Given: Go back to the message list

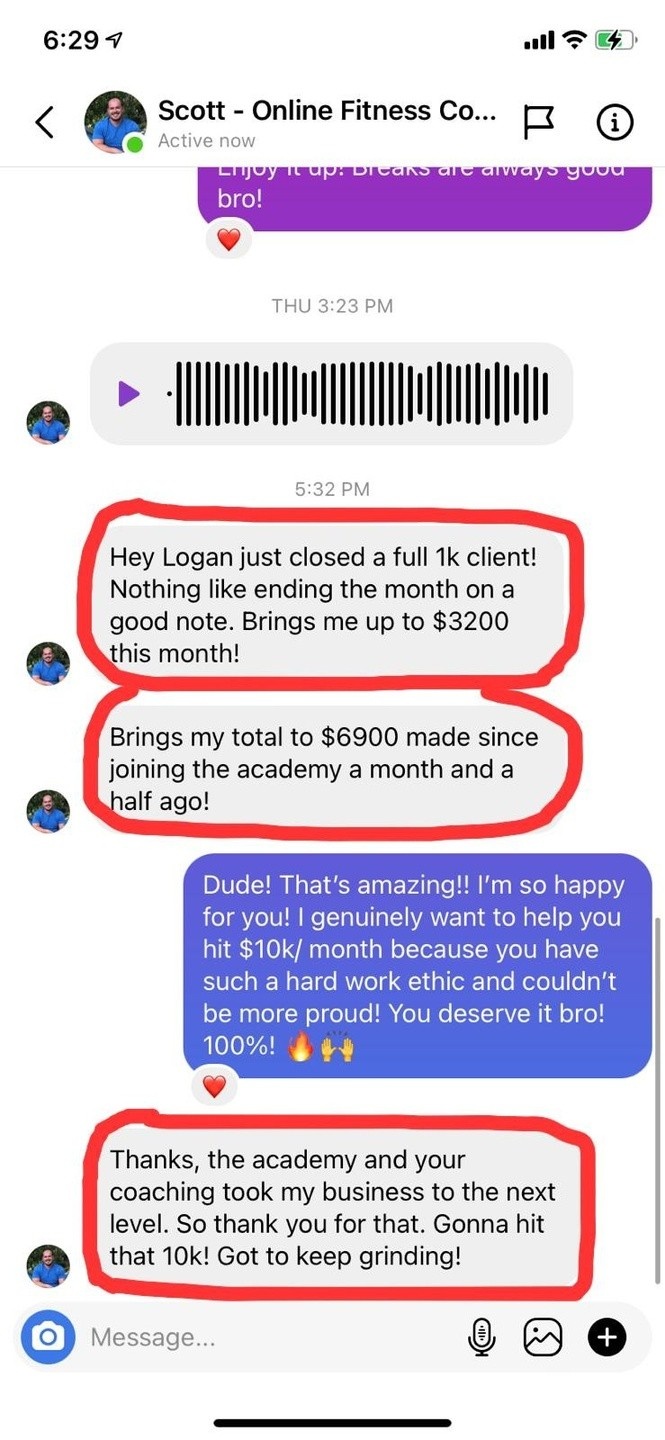Looking at the screenshot, I should pyautogui.click(x=44, y=122).
